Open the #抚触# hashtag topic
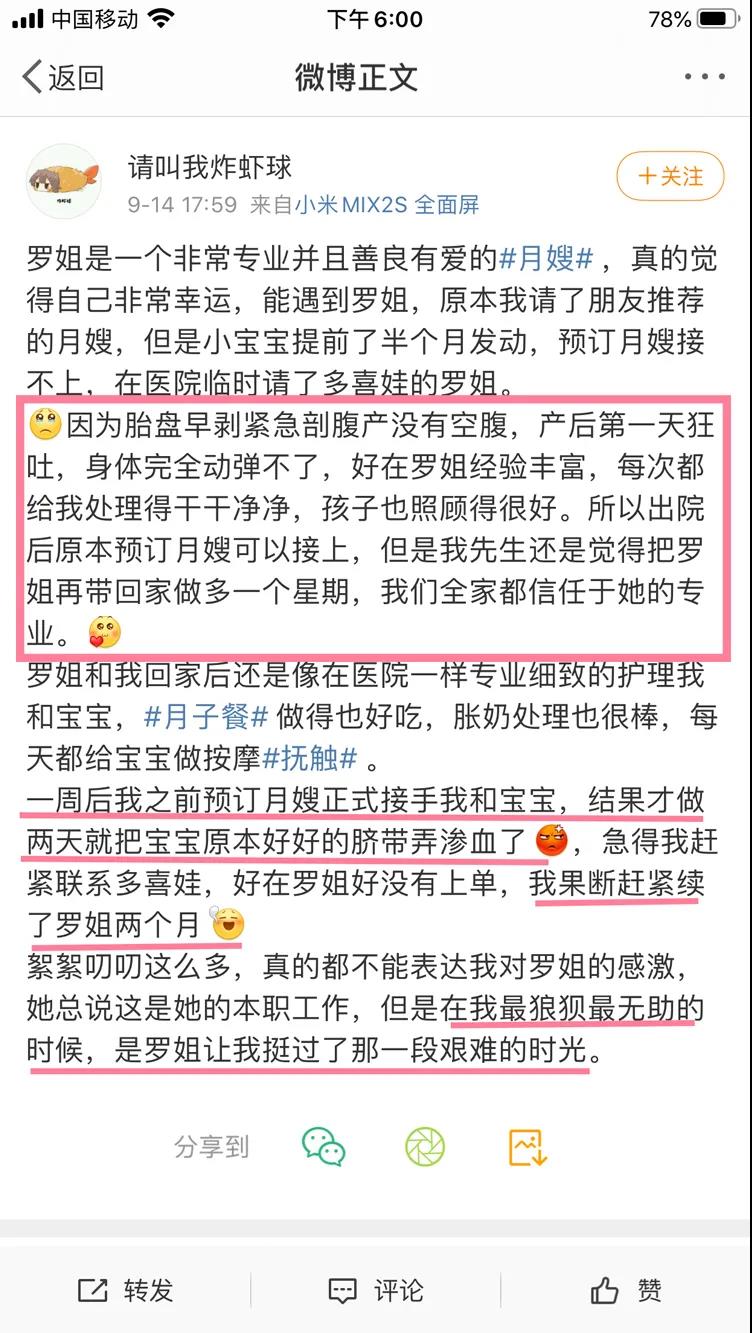The image size is (752, 1333). 309,759
